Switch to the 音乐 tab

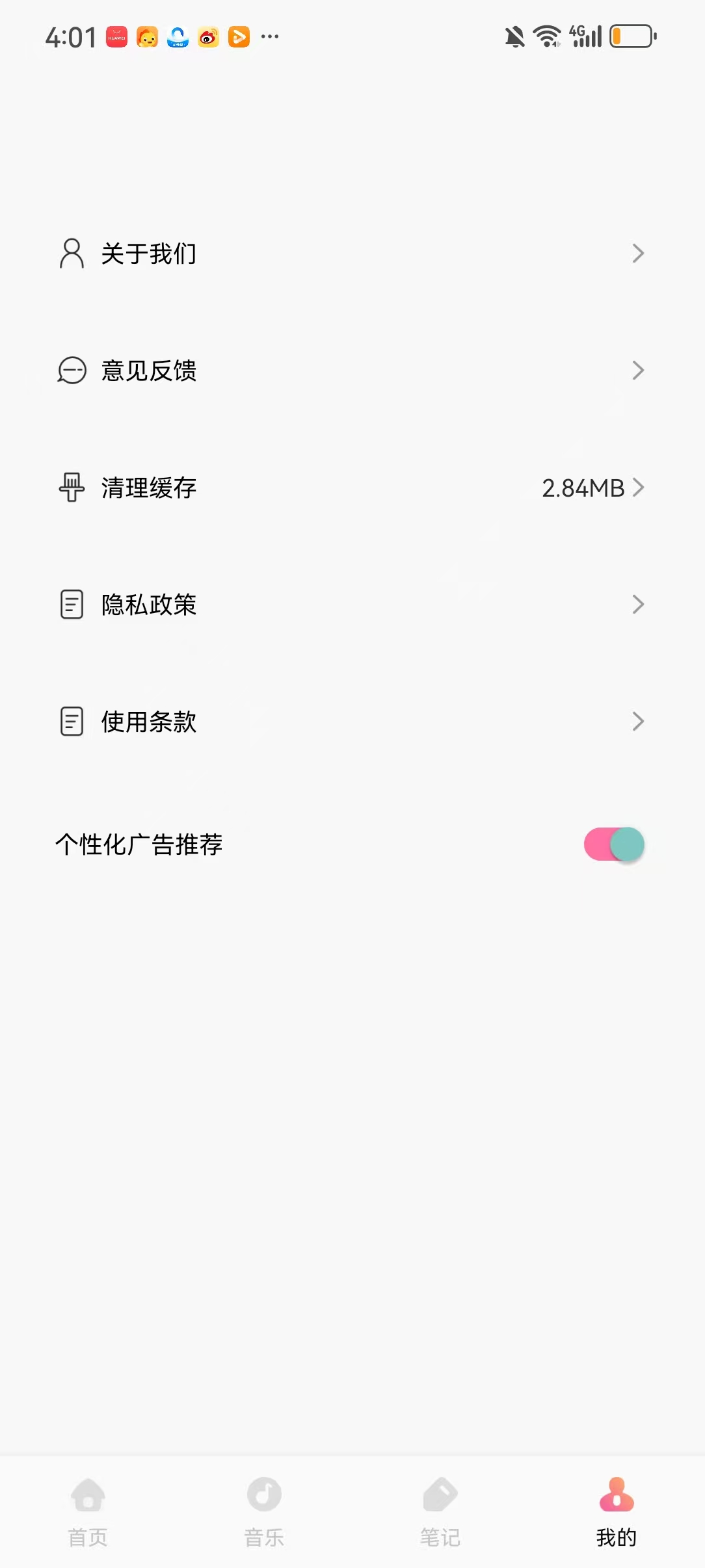[x=264, y=1512]
